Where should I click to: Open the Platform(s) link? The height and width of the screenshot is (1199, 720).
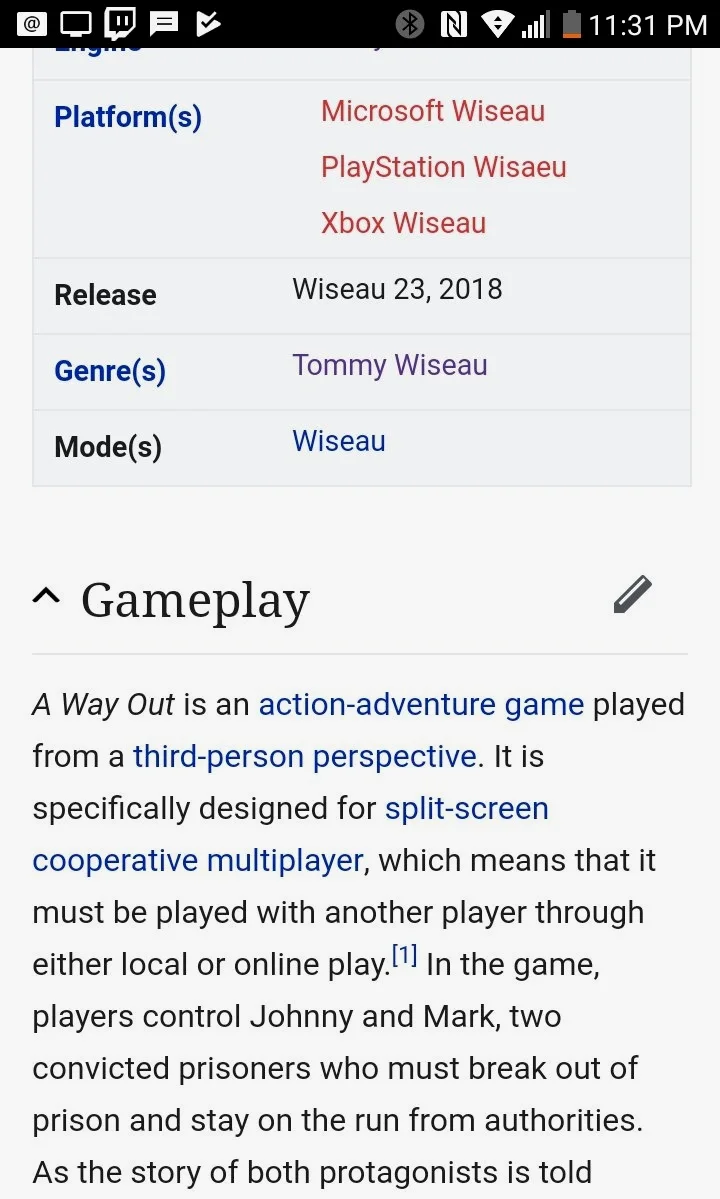coord(128,117)
